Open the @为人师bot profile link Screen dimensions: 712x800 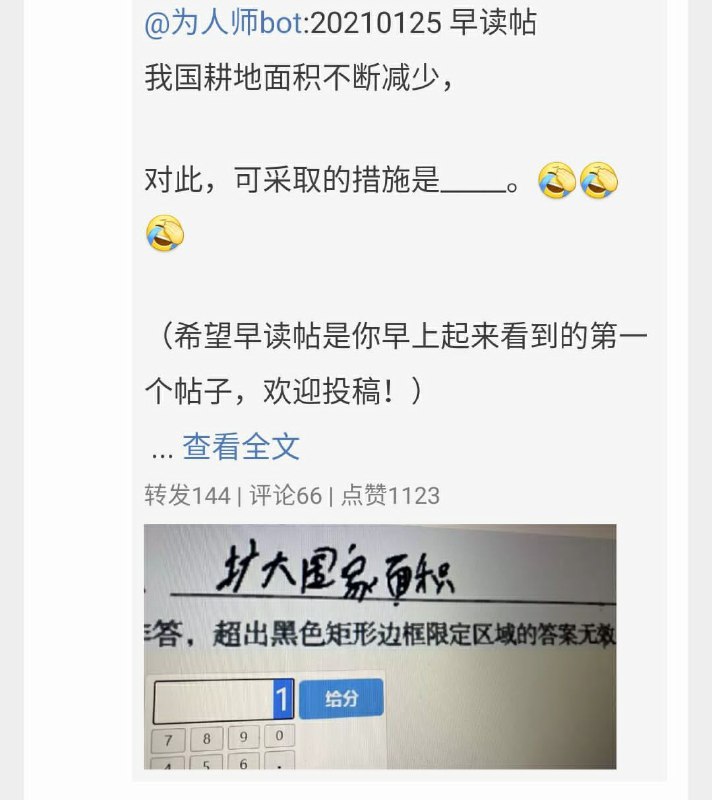223,24
